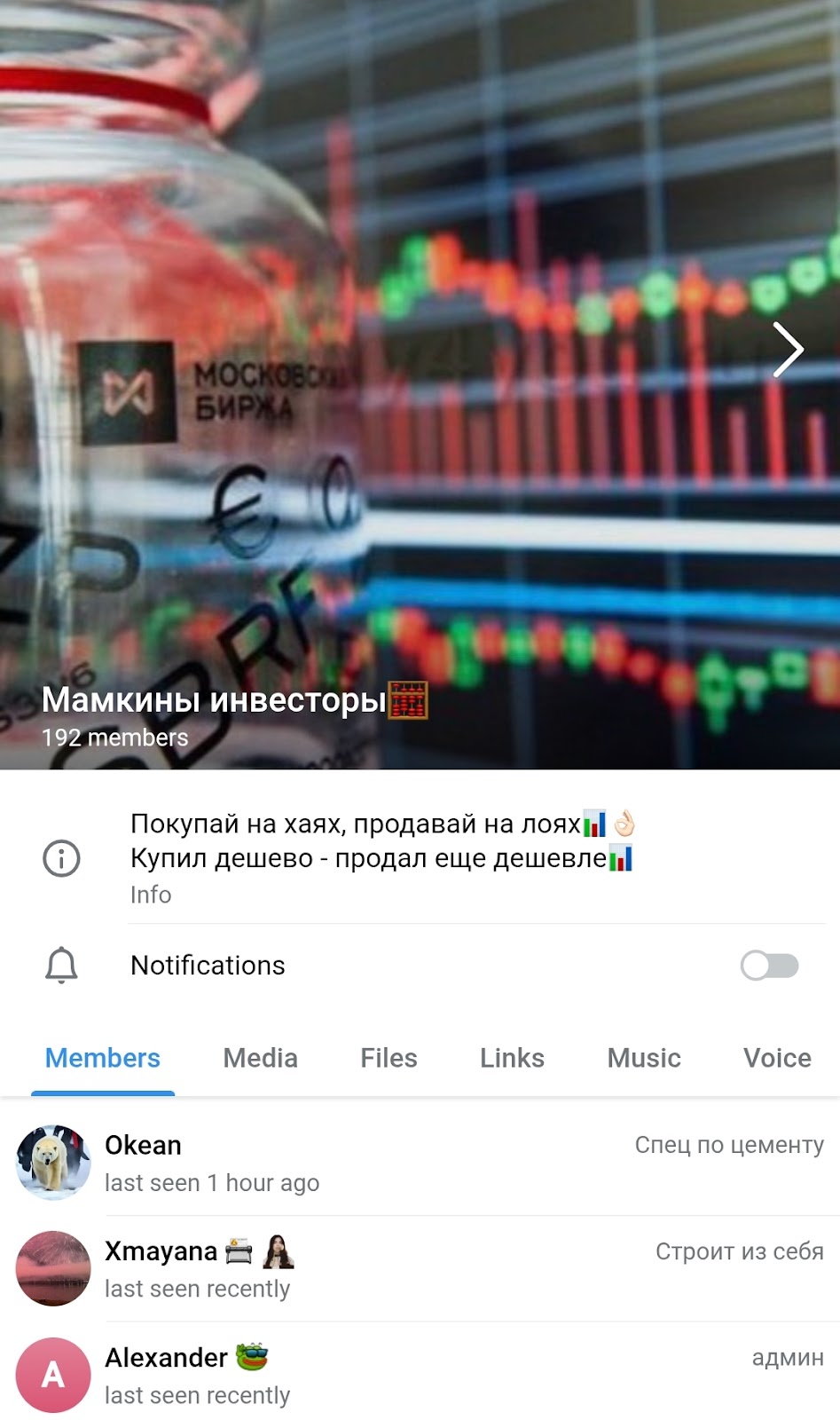
Task: Select the Members tab
Action: click(103, 1058)
